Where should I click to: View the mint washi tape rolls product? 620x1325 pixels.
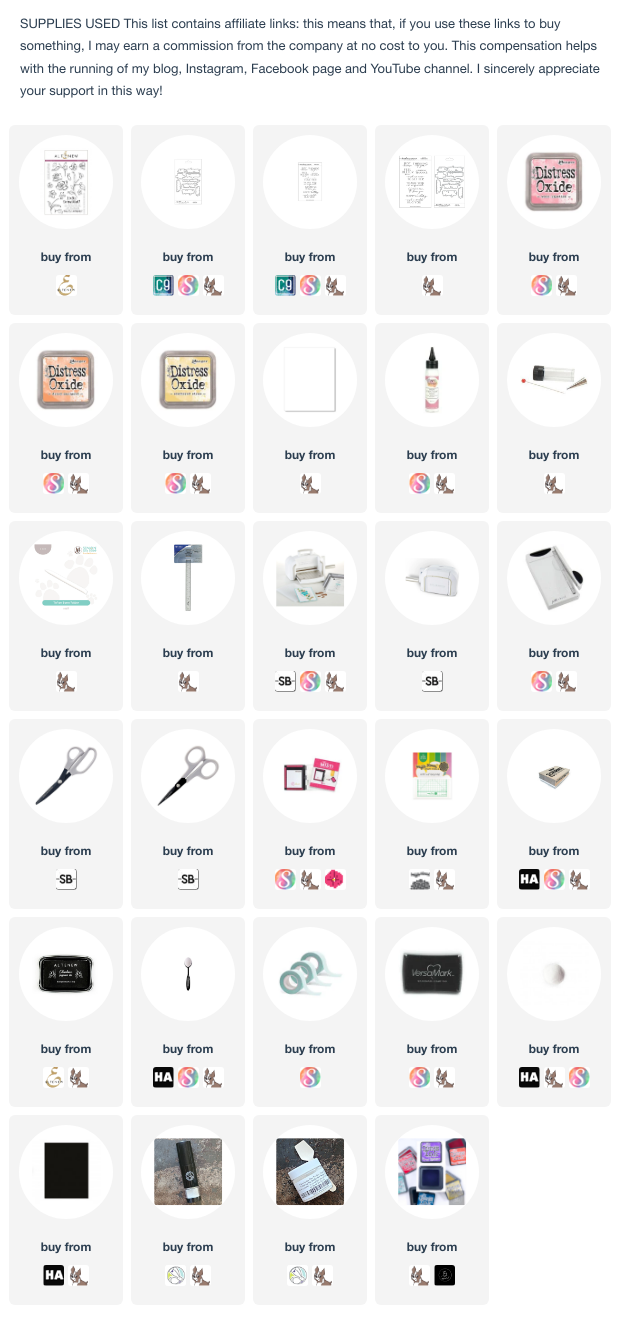click(310, 974)
